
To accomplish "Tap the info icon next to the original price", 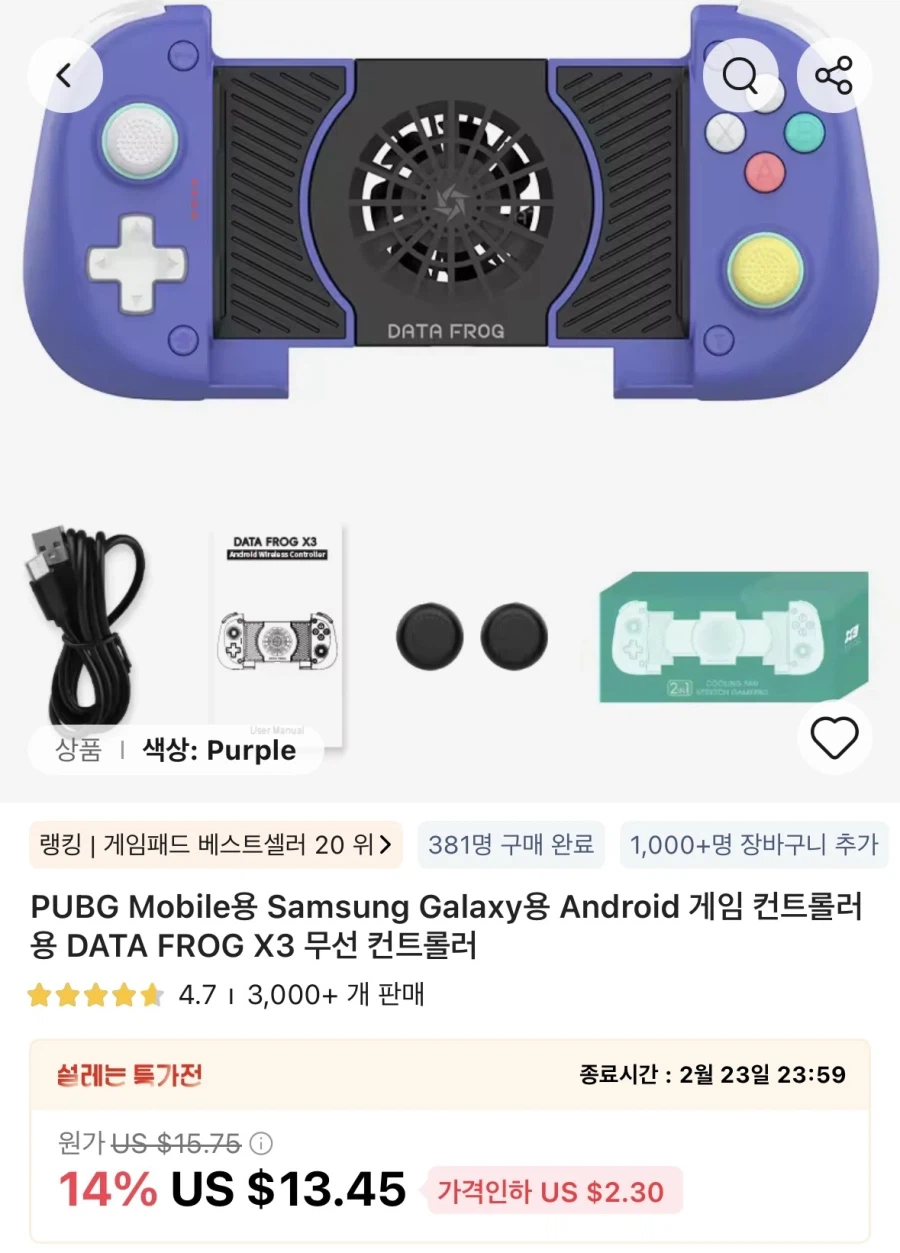I will (261, 1143).
